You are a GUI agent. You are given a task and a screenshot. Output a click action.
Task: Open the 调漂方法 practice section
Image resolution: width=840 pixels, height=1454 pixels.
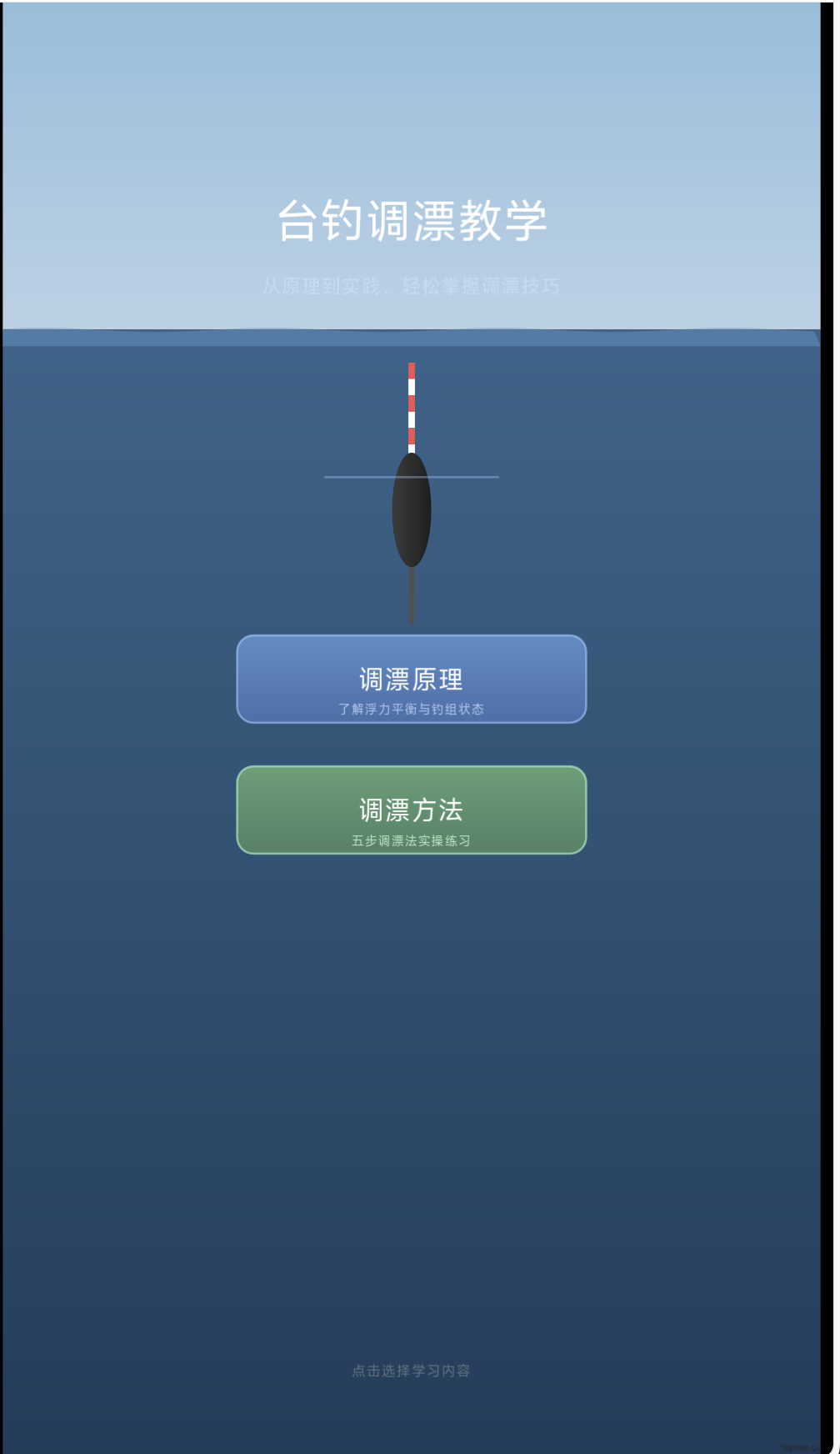(x=412, y=810)
